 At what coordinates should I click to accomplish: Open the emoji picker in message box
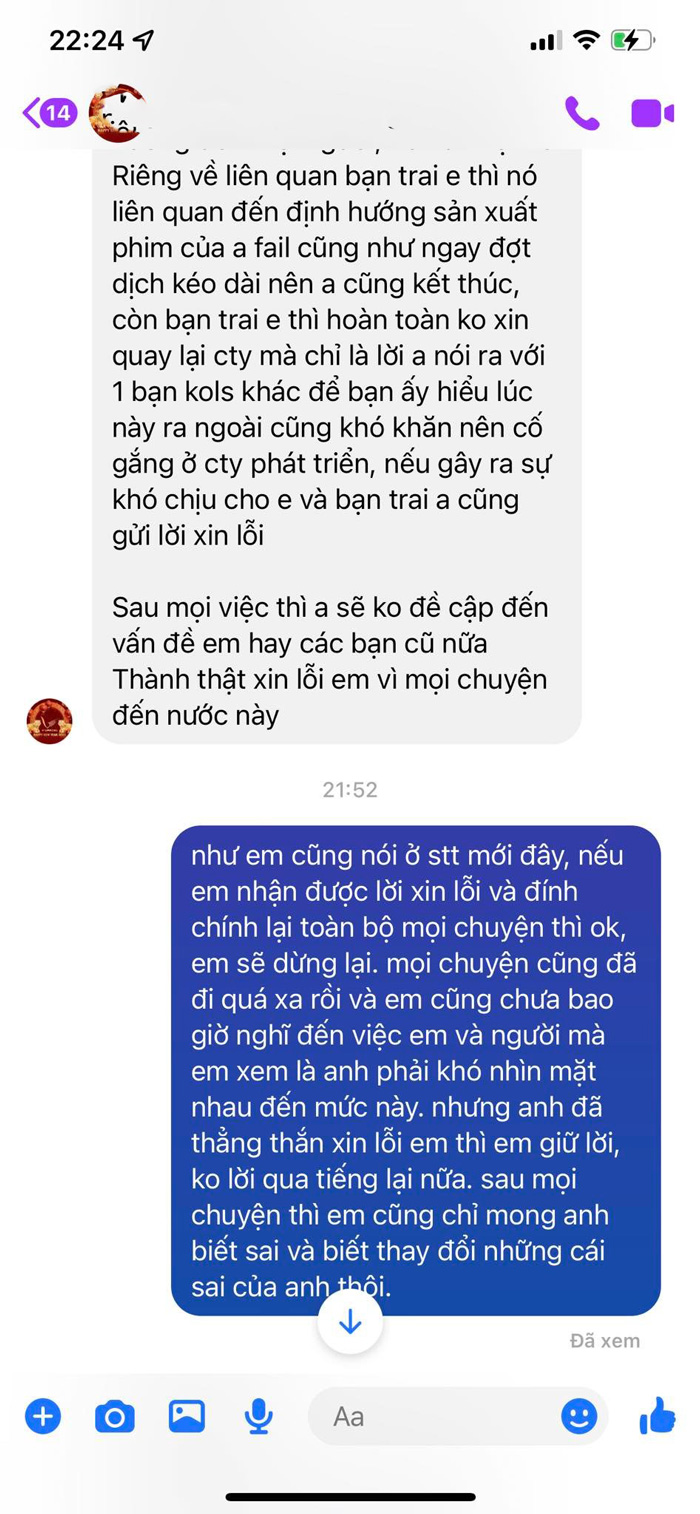point(579,1416)
